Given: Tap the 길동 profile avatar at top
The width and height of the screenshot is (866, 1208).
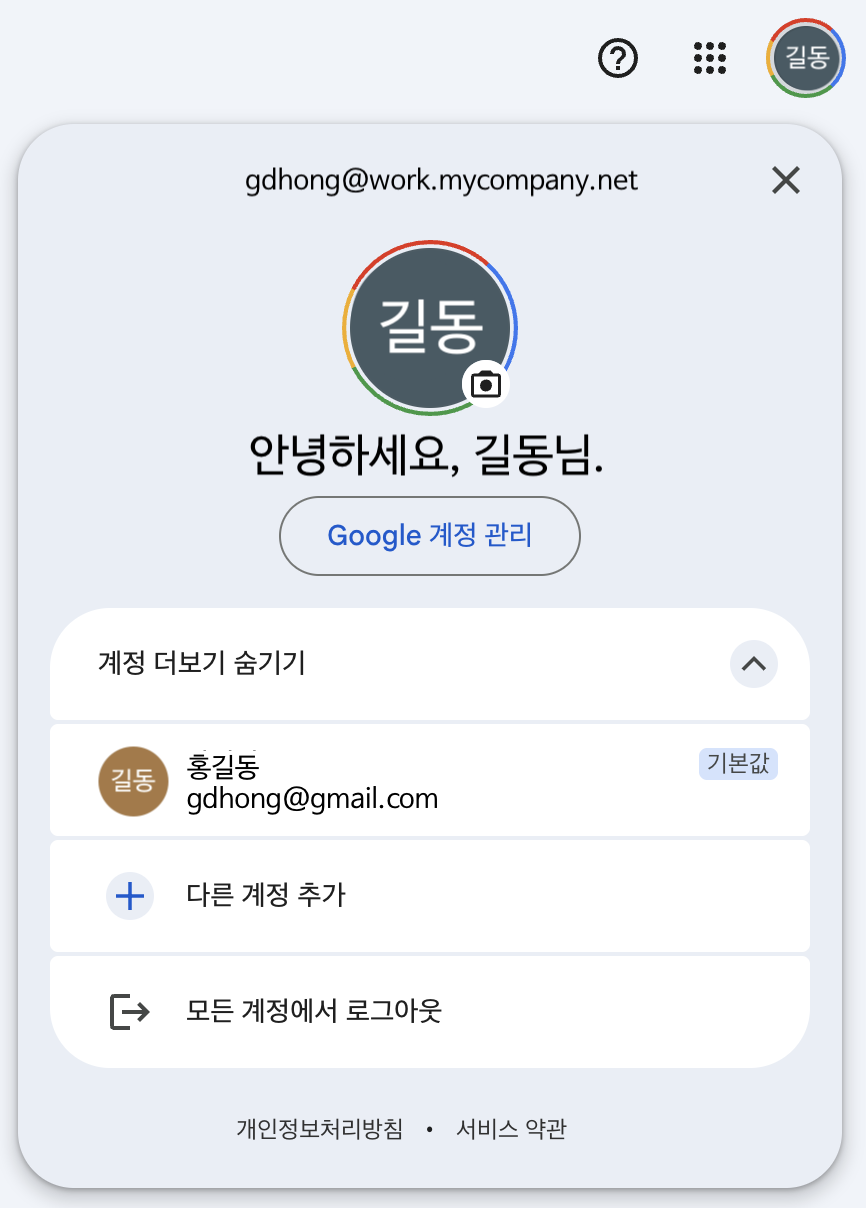Looking at the screenshot, I should pyautogui.click(x=806, y=57).
